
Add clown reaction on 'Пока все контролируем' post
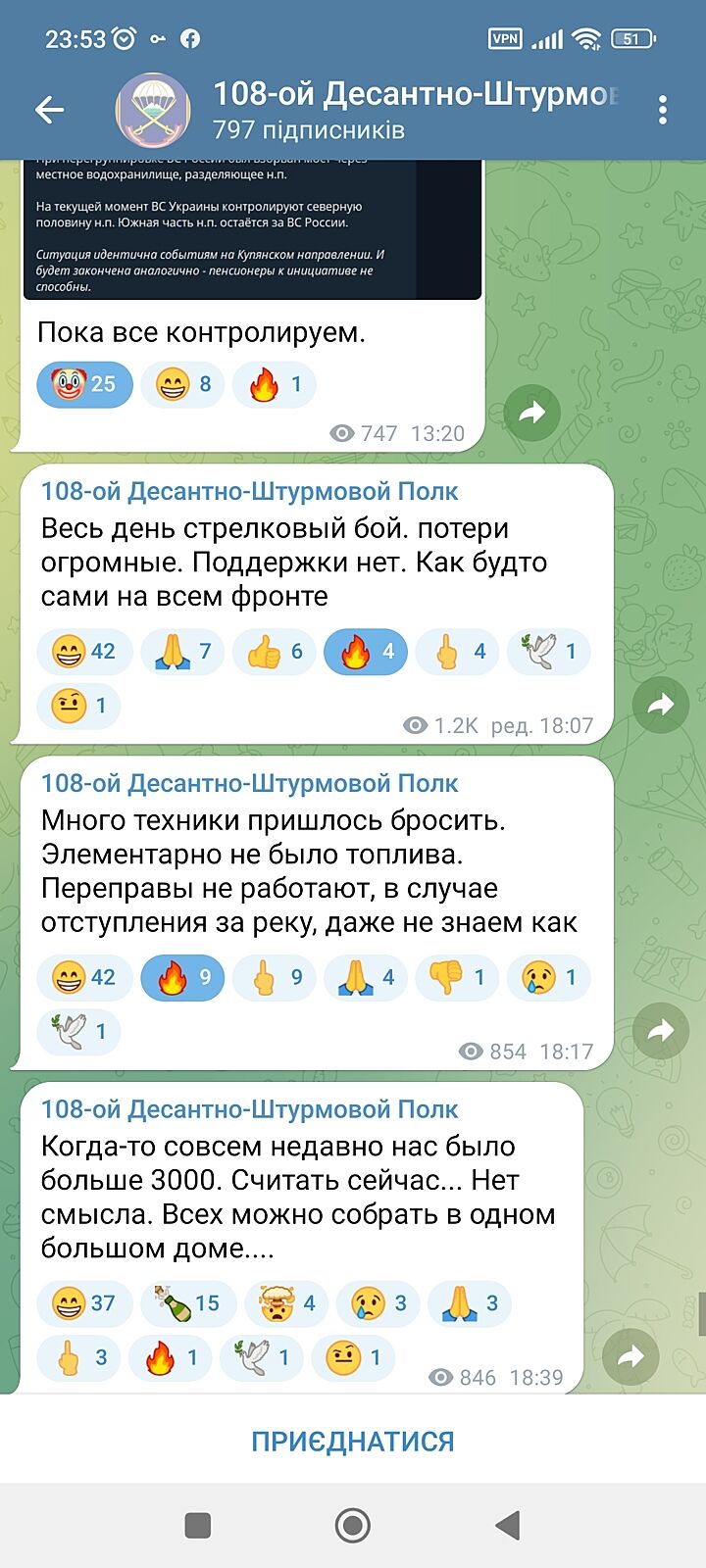click(84, 384)
